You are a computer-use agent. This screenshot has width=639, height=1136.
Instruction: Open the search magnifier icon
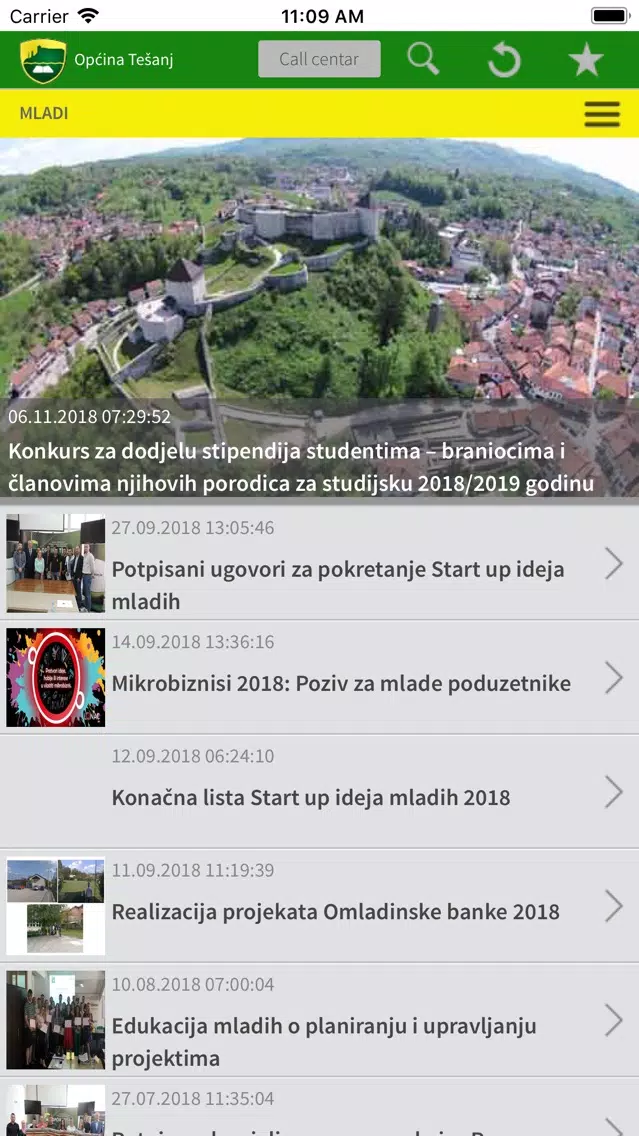click(423, 59)
